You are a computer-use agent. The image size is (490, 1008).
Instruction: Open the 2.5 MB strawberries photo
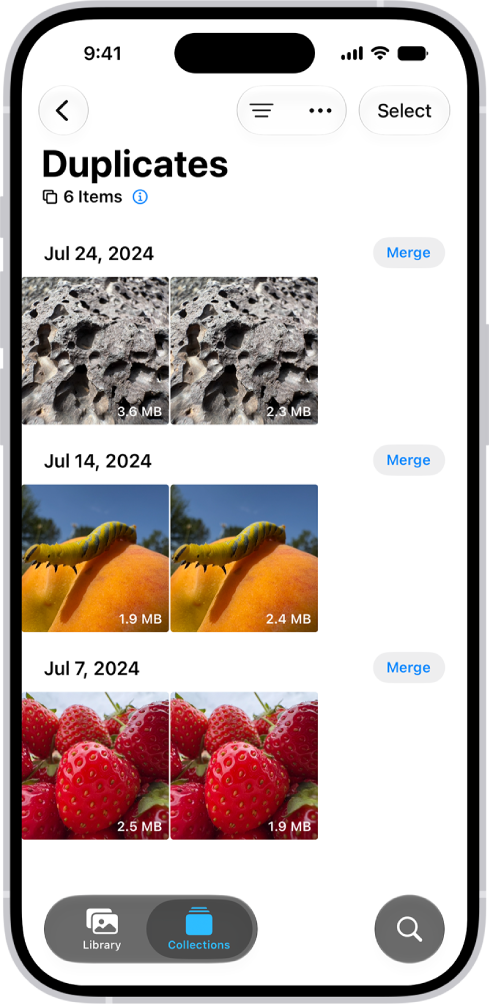pos(95,766)
